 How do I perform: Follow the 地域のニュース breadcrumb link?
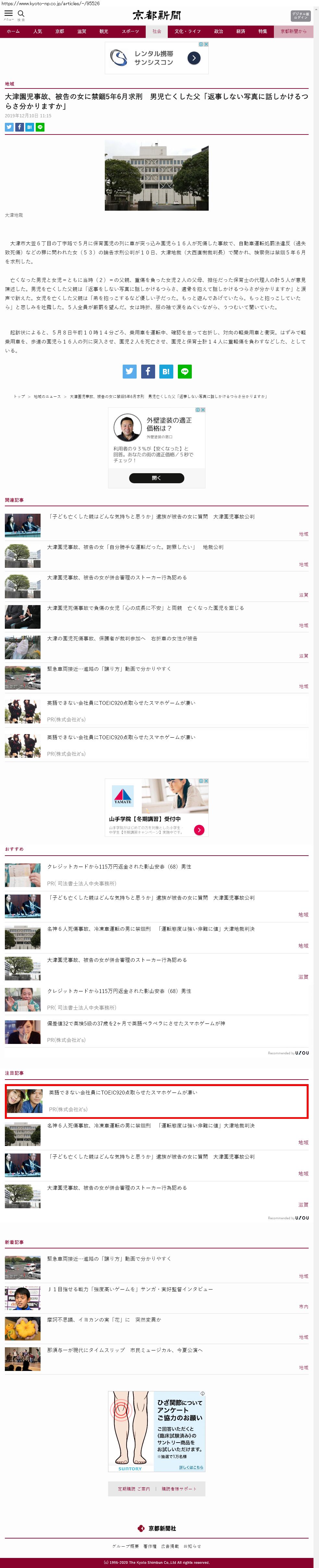point(47,396)
